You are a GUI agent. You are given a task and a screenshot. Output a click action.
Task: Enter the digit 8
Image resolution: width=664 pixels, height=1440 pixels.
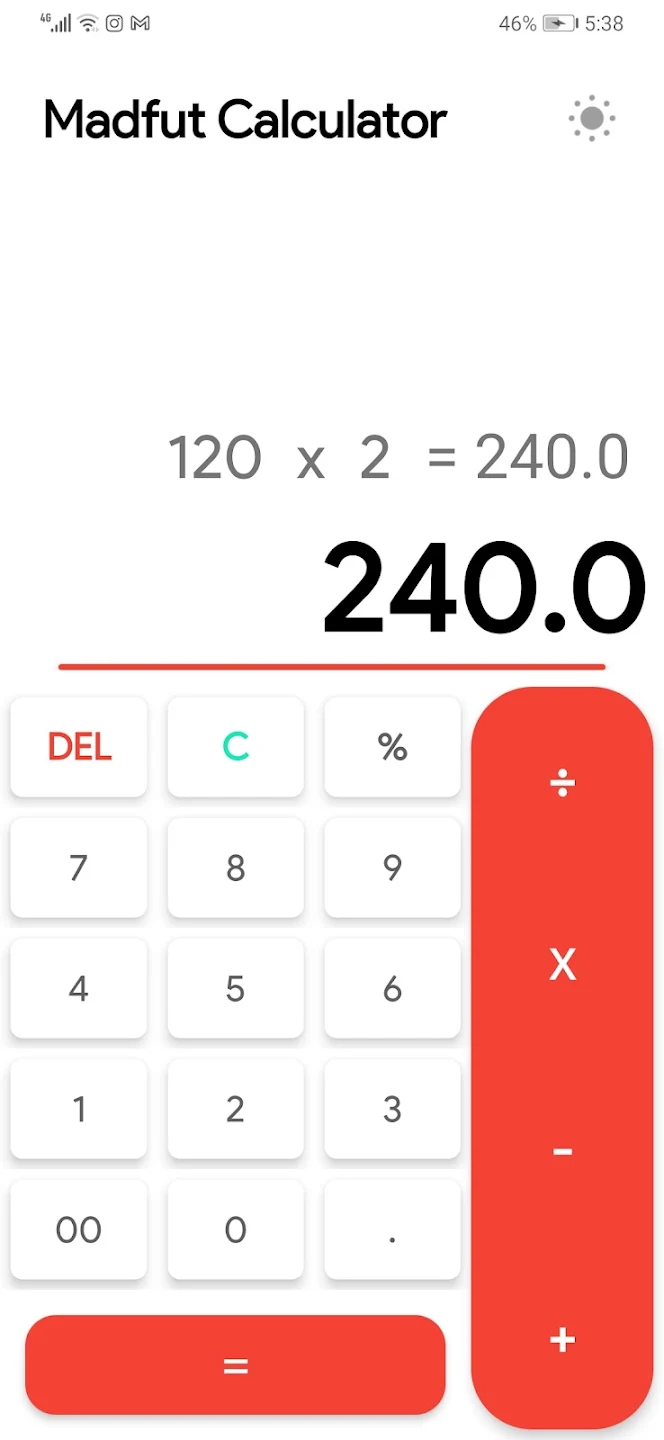pos(235,868)
